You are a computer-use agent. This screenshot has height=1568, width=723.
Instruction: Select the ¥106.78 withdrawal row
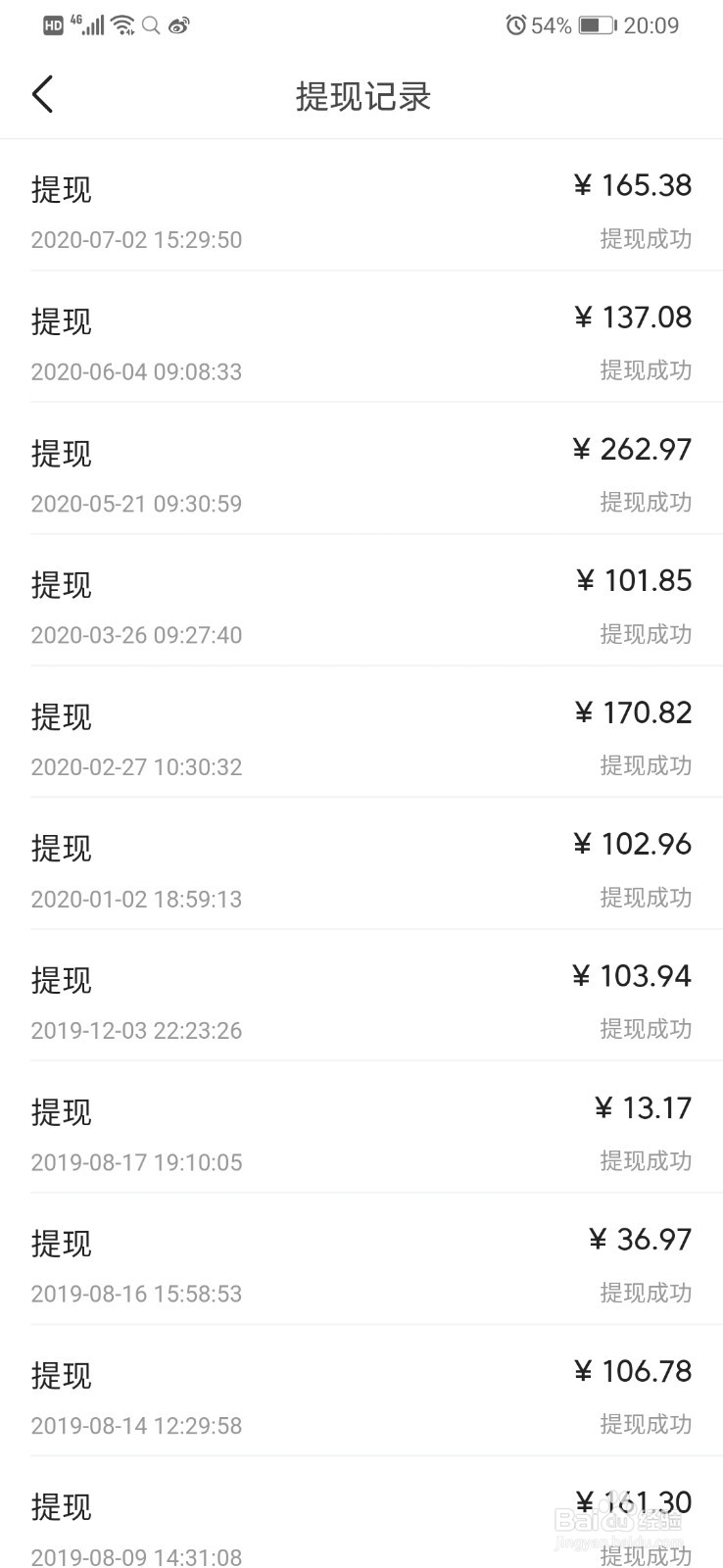point(362,1398)
